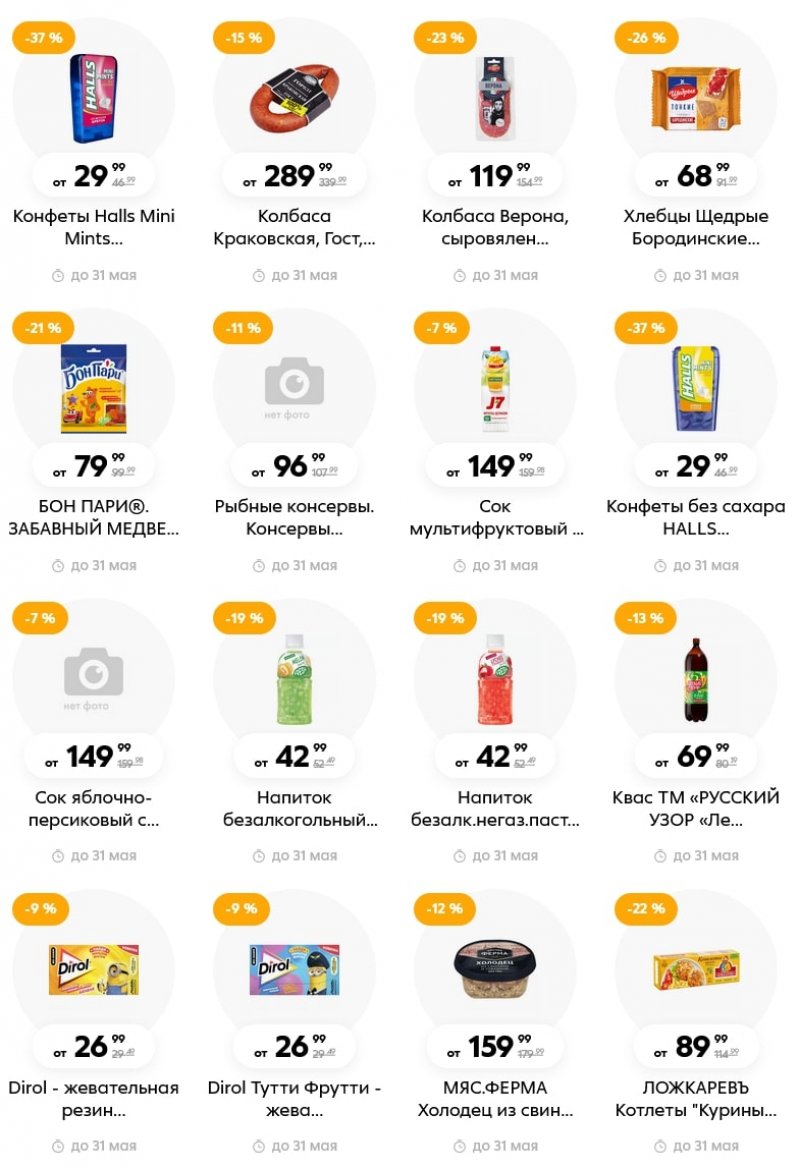Open Конфеты без сахара HALLS card
The image size is (800, 1169).
click(696, 390)
